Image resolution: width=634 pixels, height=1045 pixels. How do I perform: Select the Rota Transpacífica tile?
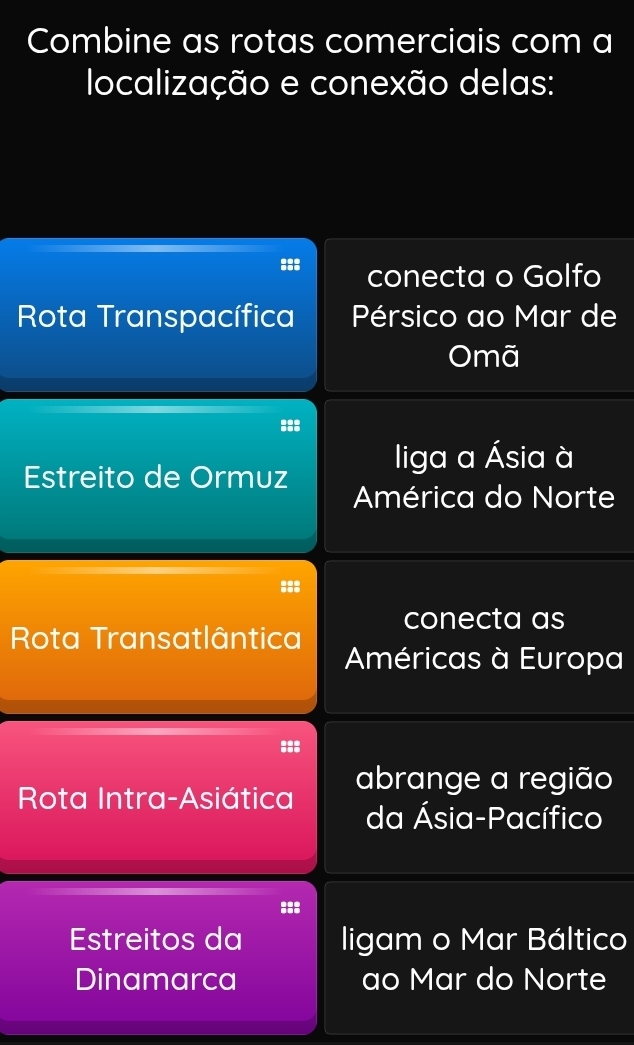tap(157, 317)
